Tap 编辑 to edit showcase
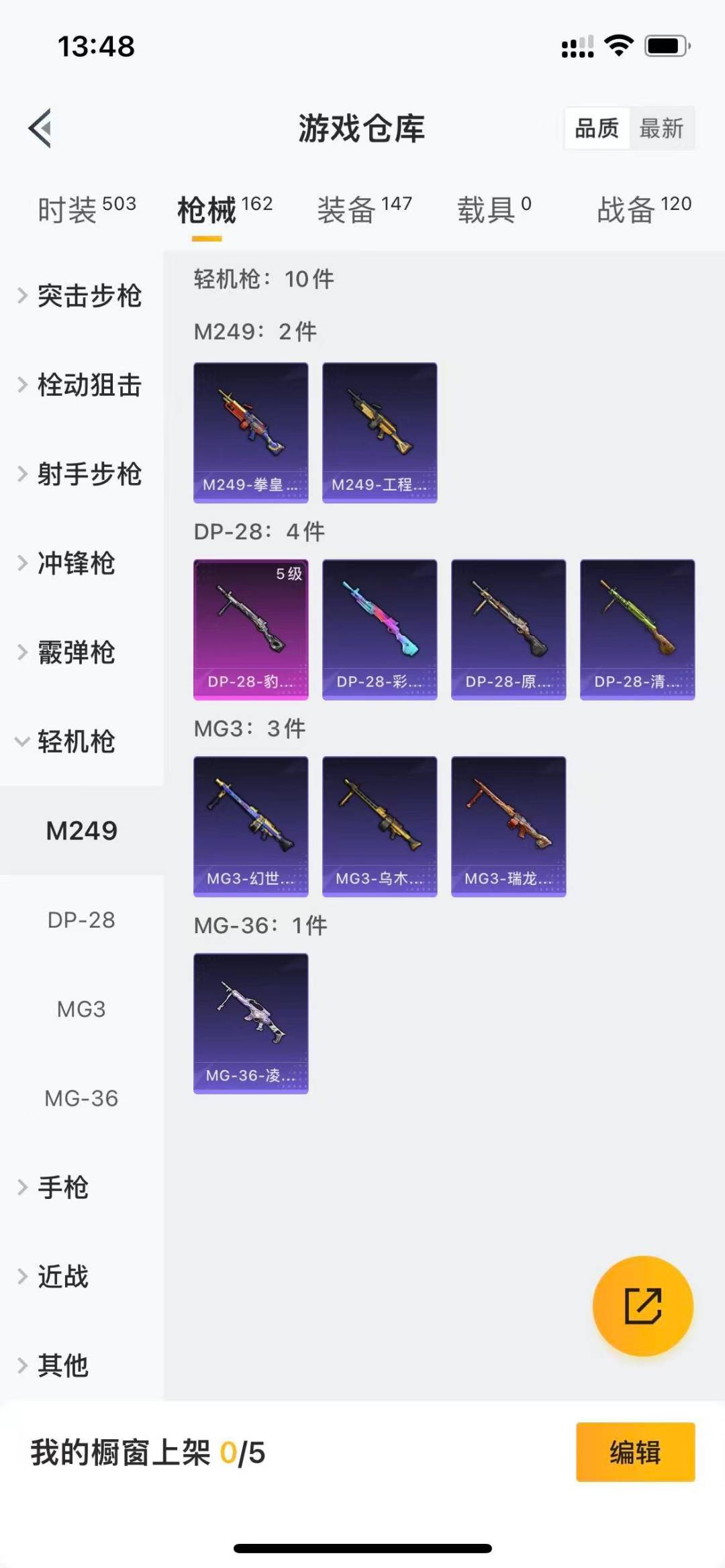Screen dimensions: 725x1568 [x=635, y=1452]
